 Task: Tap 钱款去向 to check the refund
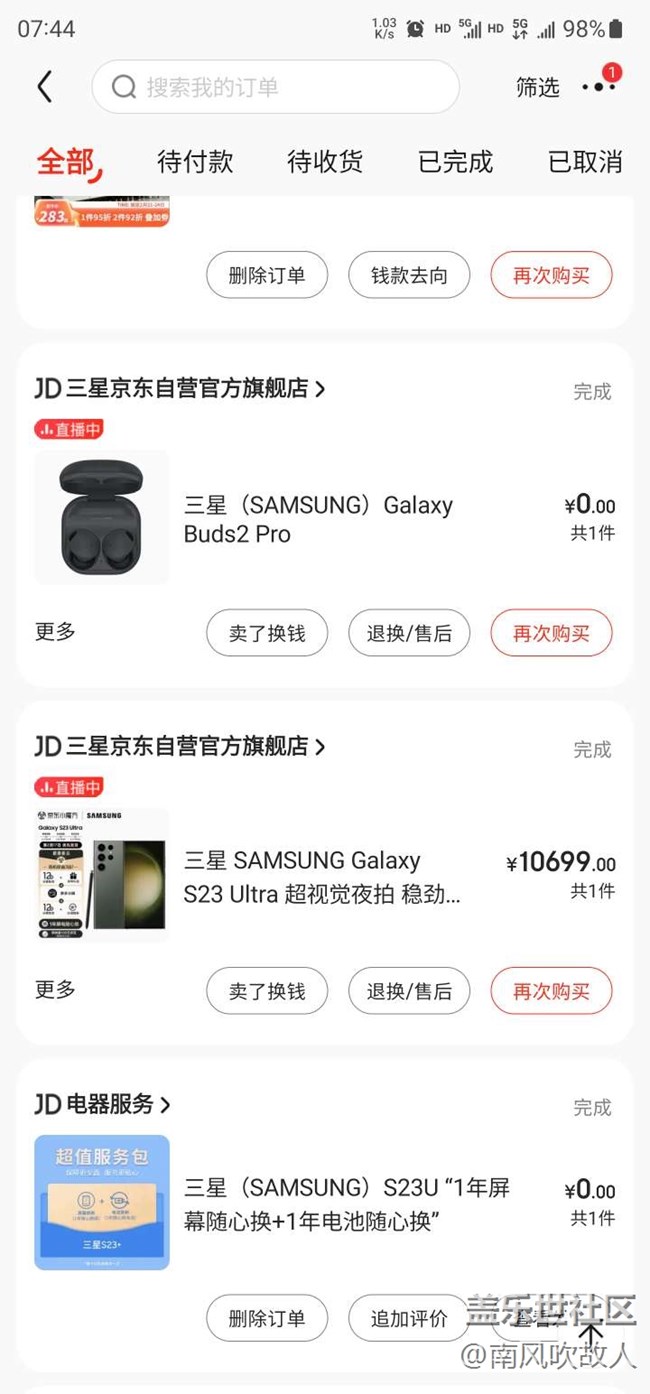(409, 275)
